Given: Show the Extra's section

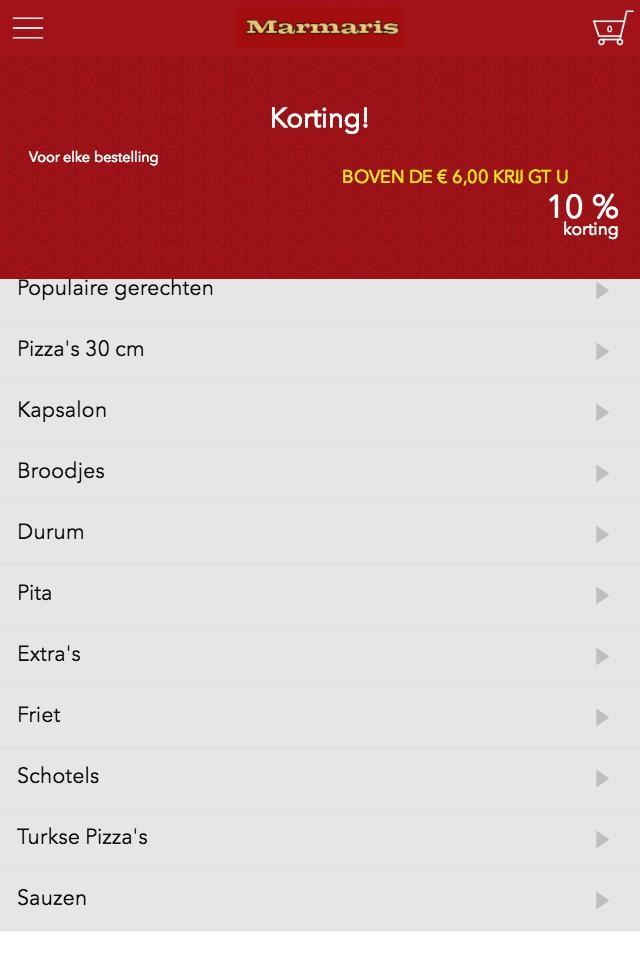Looking at the screenshot, I should point(320,655).
